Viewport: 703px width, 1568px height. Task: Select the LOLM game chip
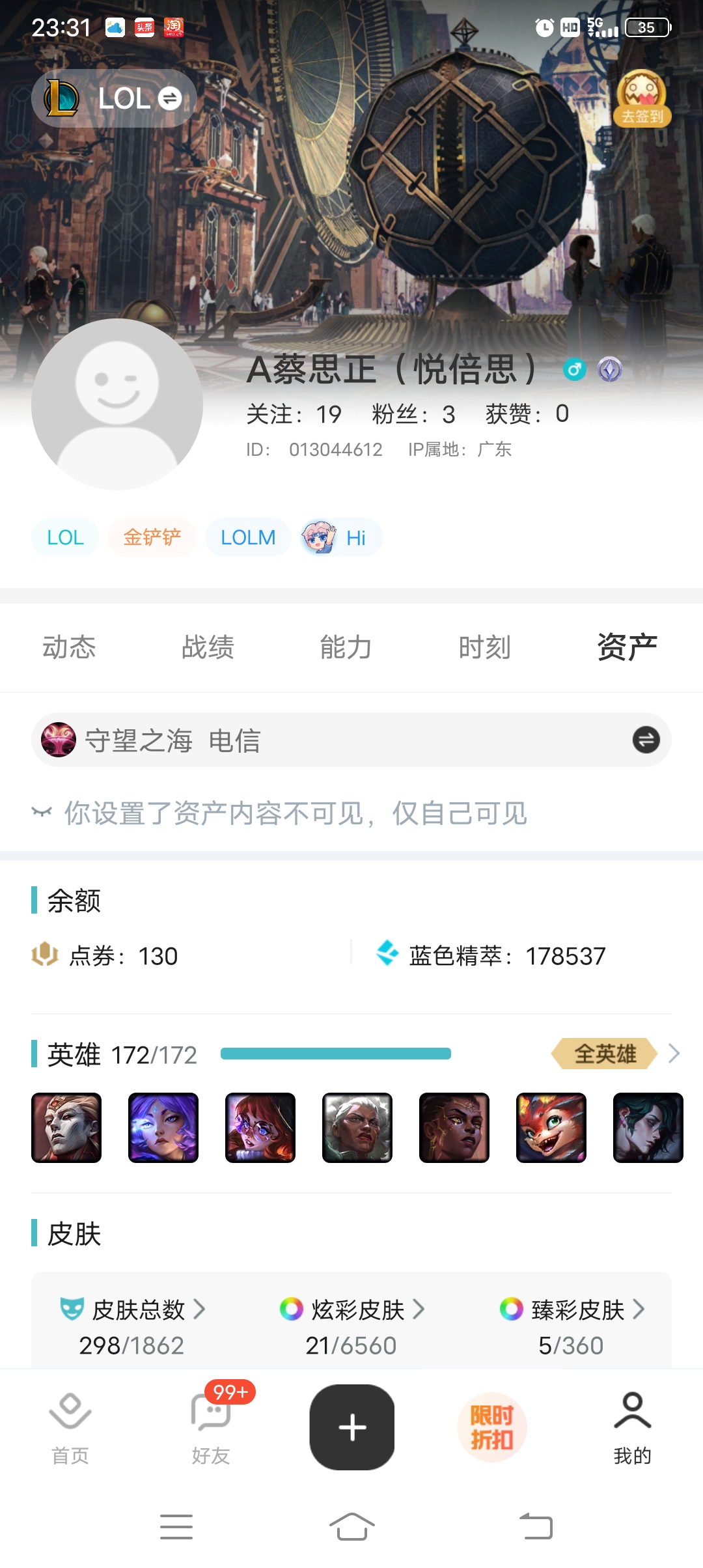pyautogui.click(x=248, y=537)
